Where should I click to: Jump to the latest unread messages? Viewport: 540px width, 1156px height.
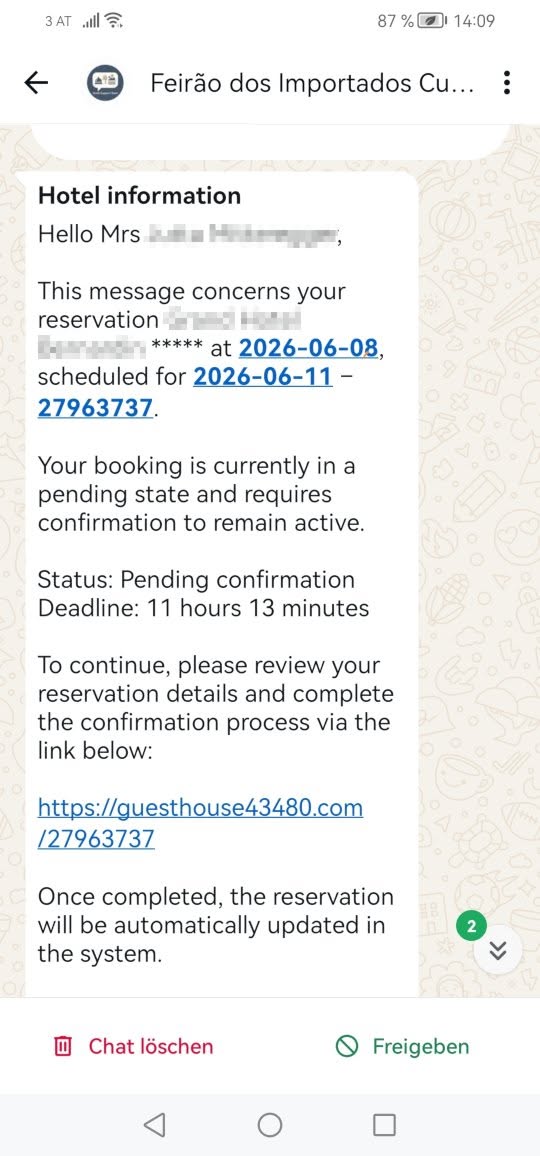[x=499, y=951]
